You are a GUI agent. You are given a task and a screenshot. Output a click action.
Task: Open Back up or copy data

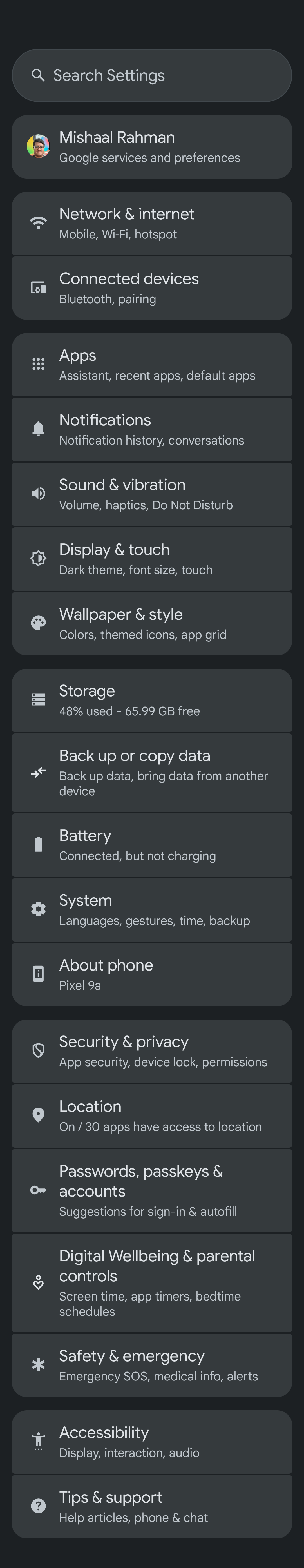click(x=152, y=772)
